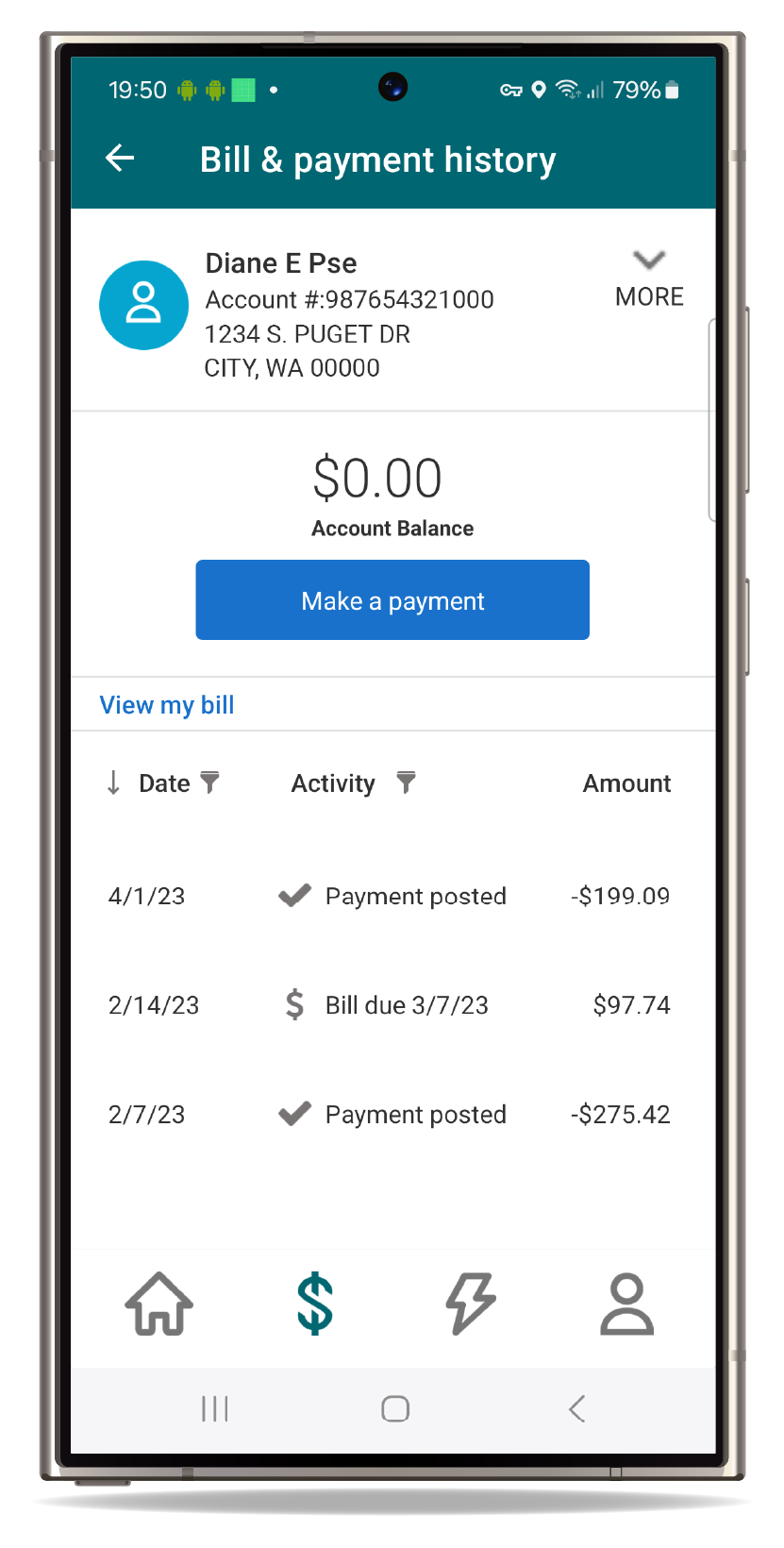
Task: Select the dollar sign billing tab
Action: click(315, 1304)
